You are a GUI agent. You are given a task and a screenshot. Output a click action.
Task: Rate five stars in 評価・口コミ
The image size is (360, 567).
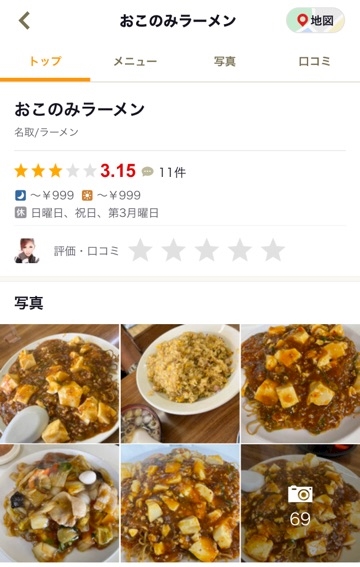(273, 250)
